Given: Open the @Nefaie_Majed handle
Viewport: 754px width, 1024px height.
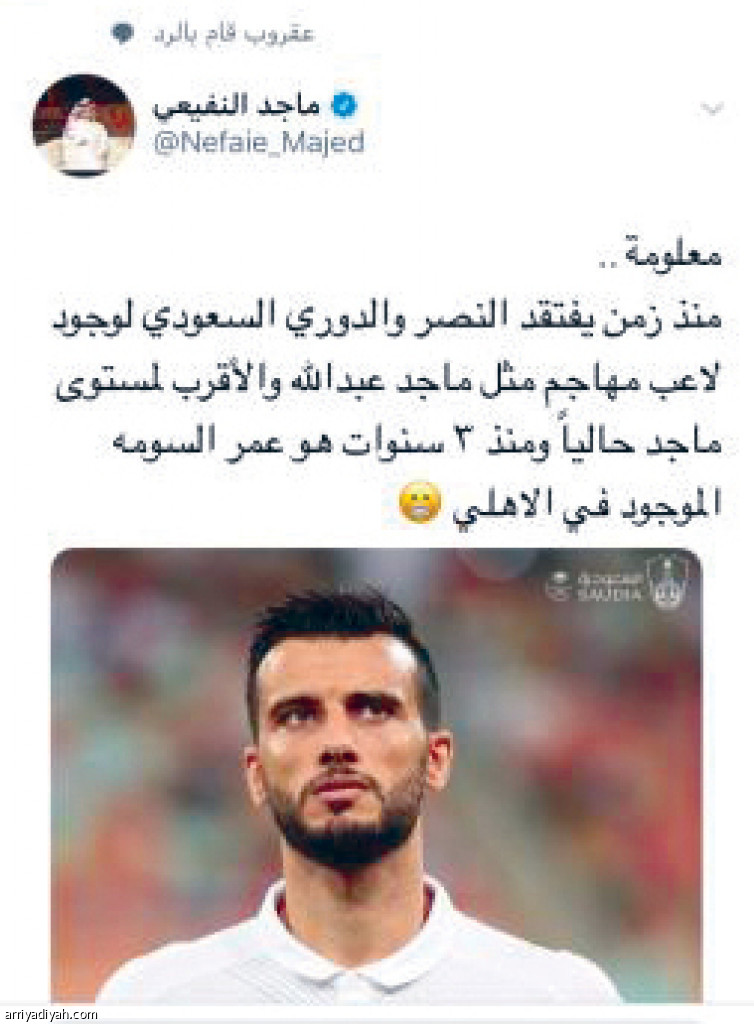Looking at the screenshot, I should coord(258,143).
